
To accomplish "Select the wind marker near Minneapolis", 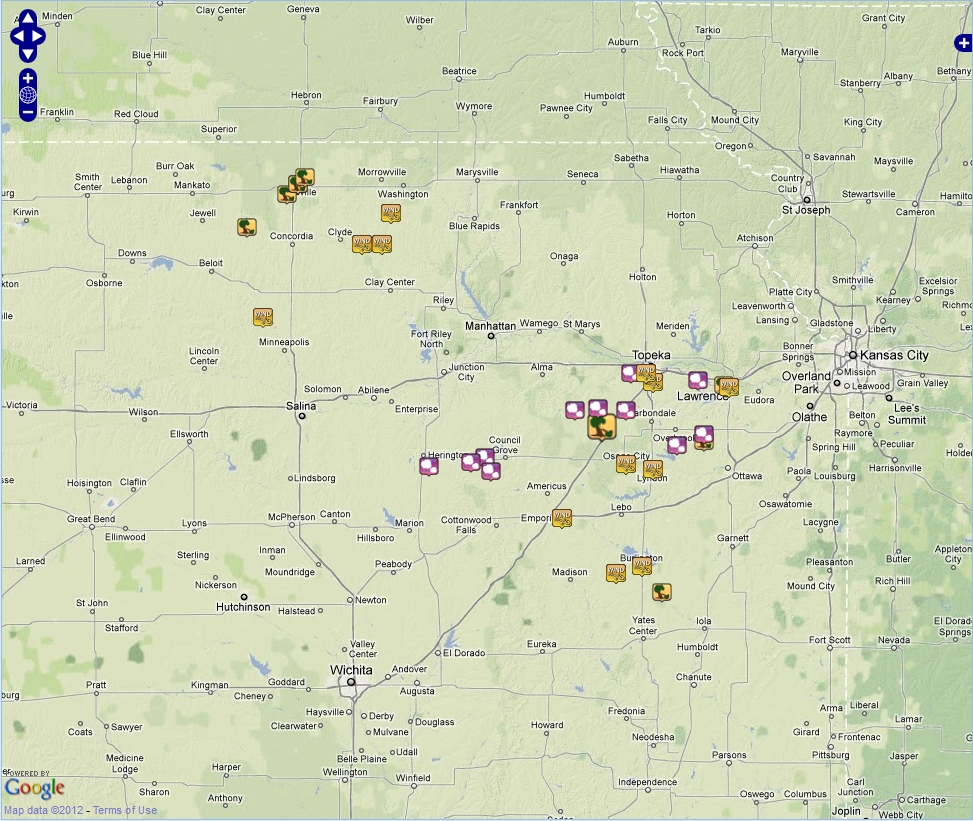I will coord(263,316).
